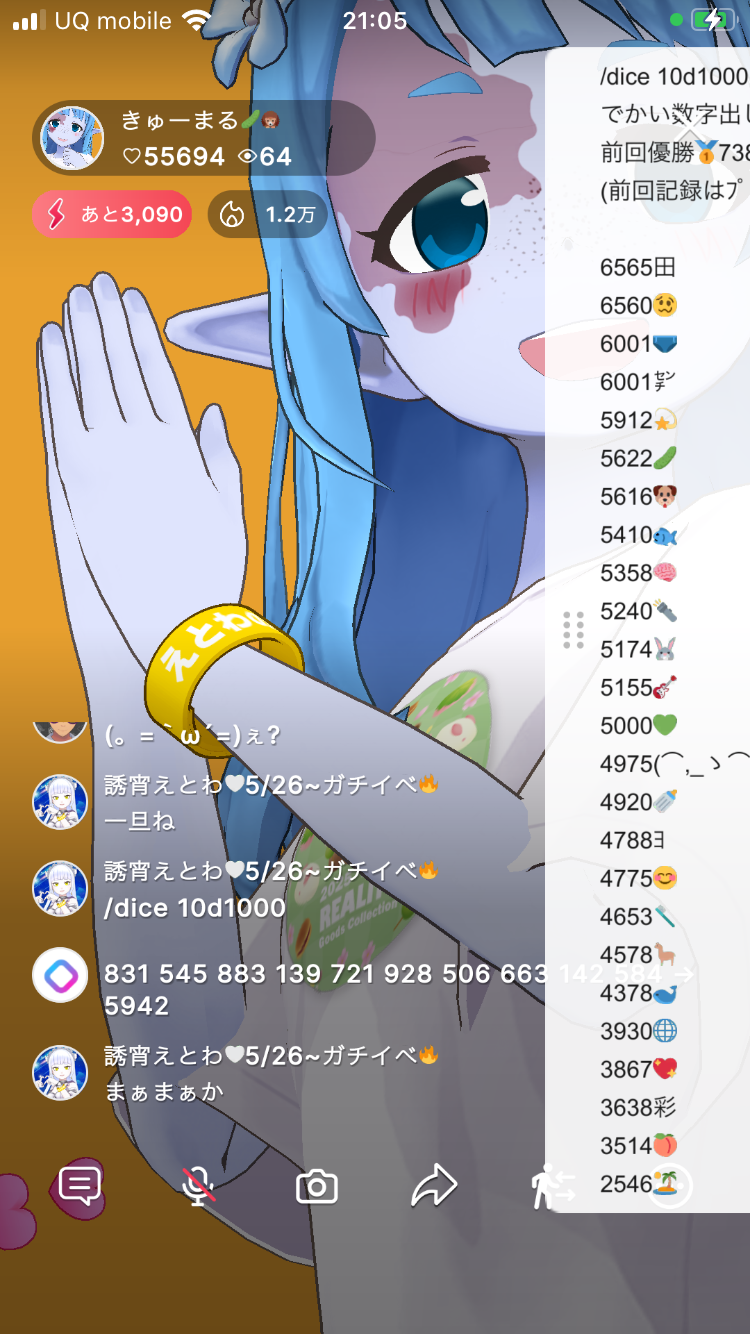Open streamer きゅーまる's profile avatar

pyautogui.click(x=71, y=138)
